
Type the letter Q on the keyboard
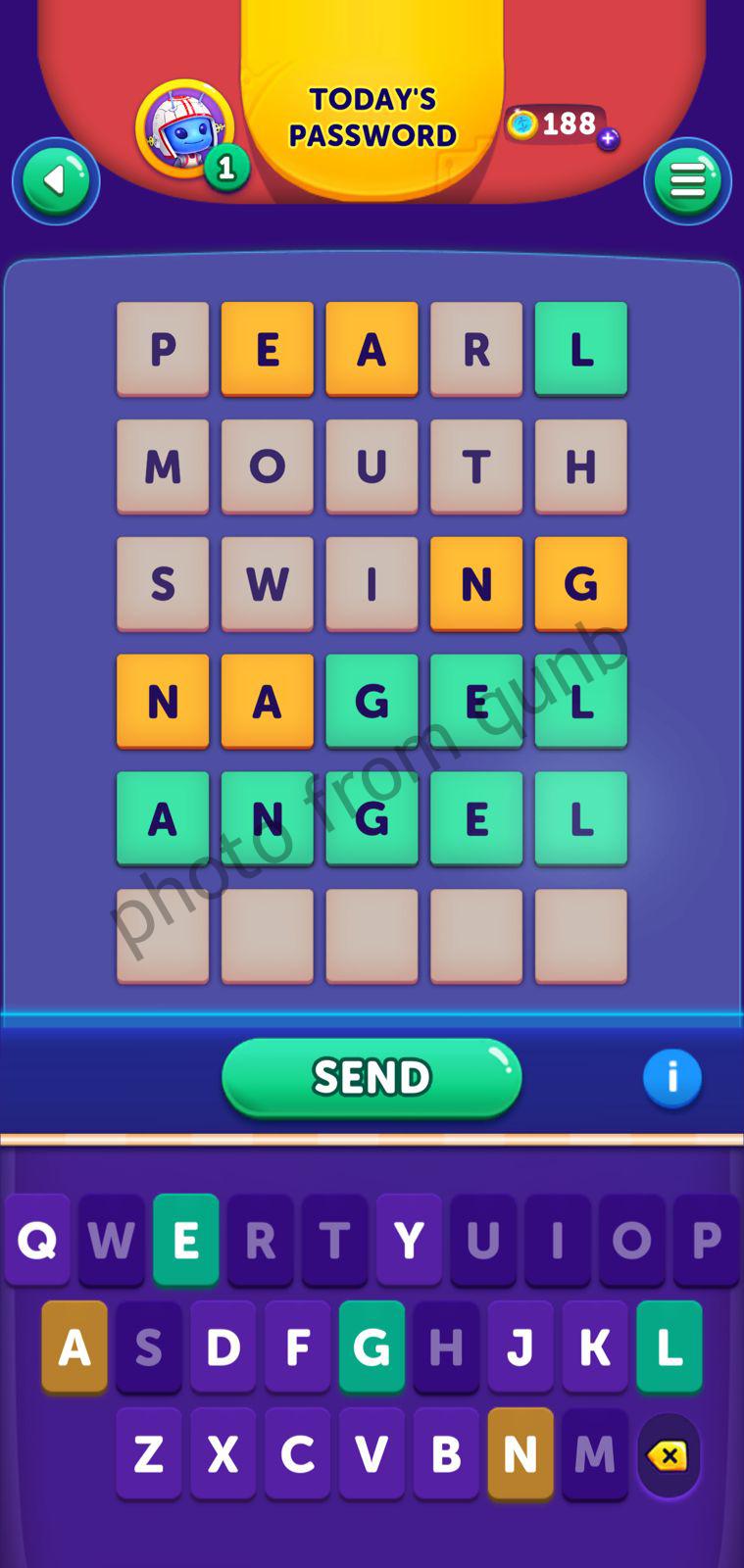37,1241
